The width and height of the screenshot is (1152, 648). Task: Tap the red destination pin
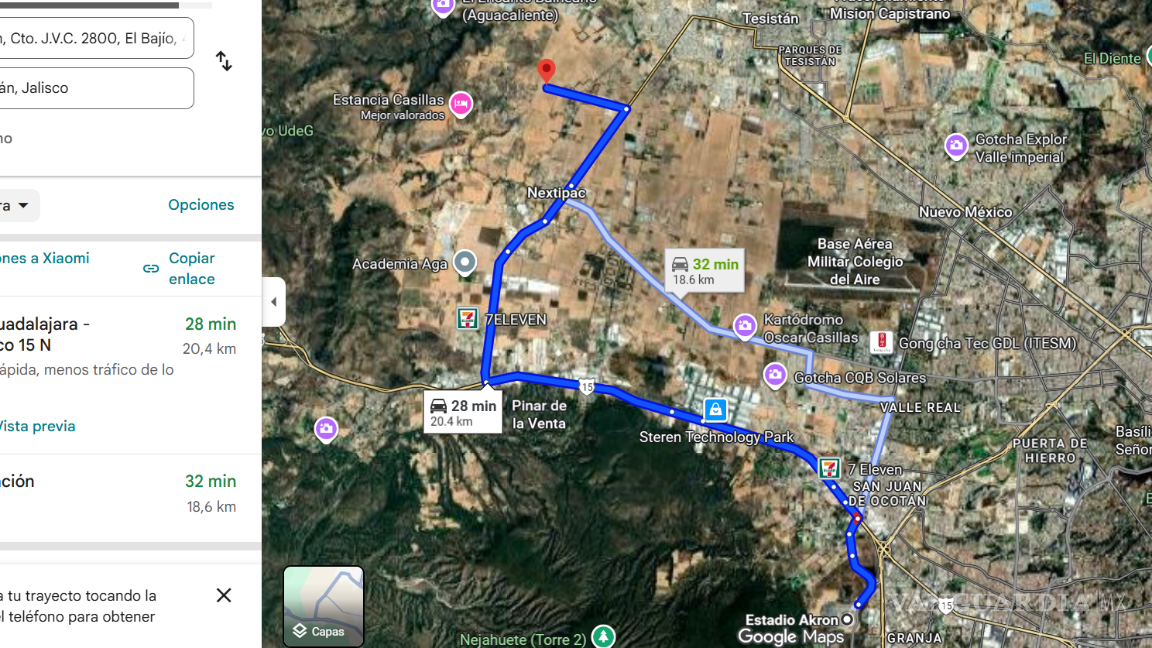click(546, 71)
